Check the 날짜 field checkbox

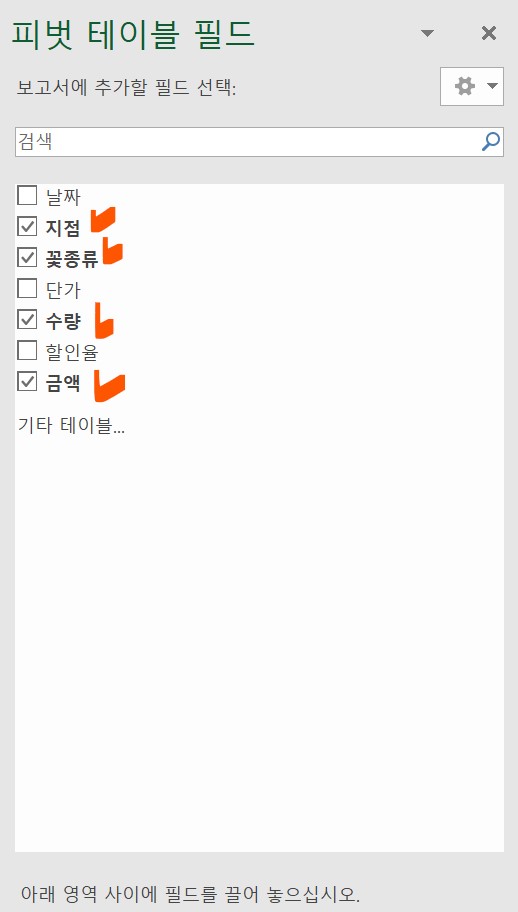click(27, 195)
